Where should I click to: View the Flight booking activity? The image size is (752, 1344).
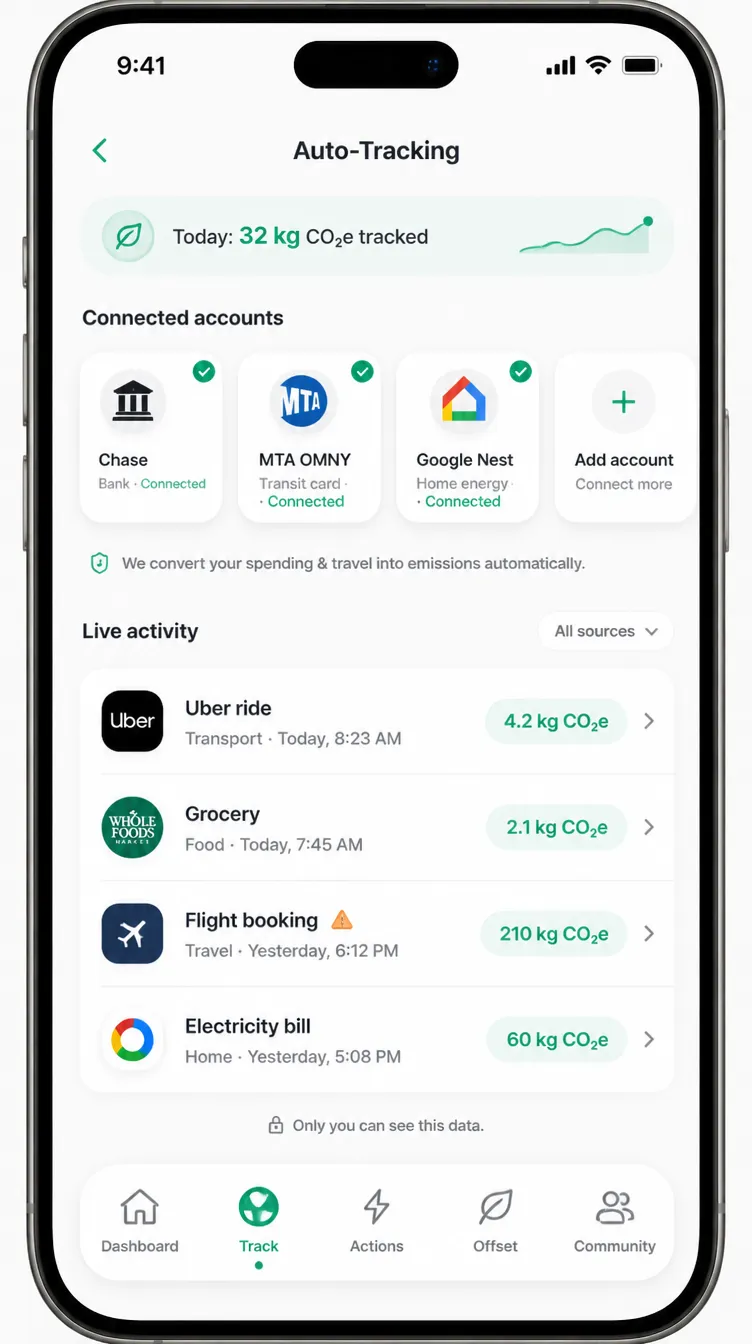click(x=377, y=933)
